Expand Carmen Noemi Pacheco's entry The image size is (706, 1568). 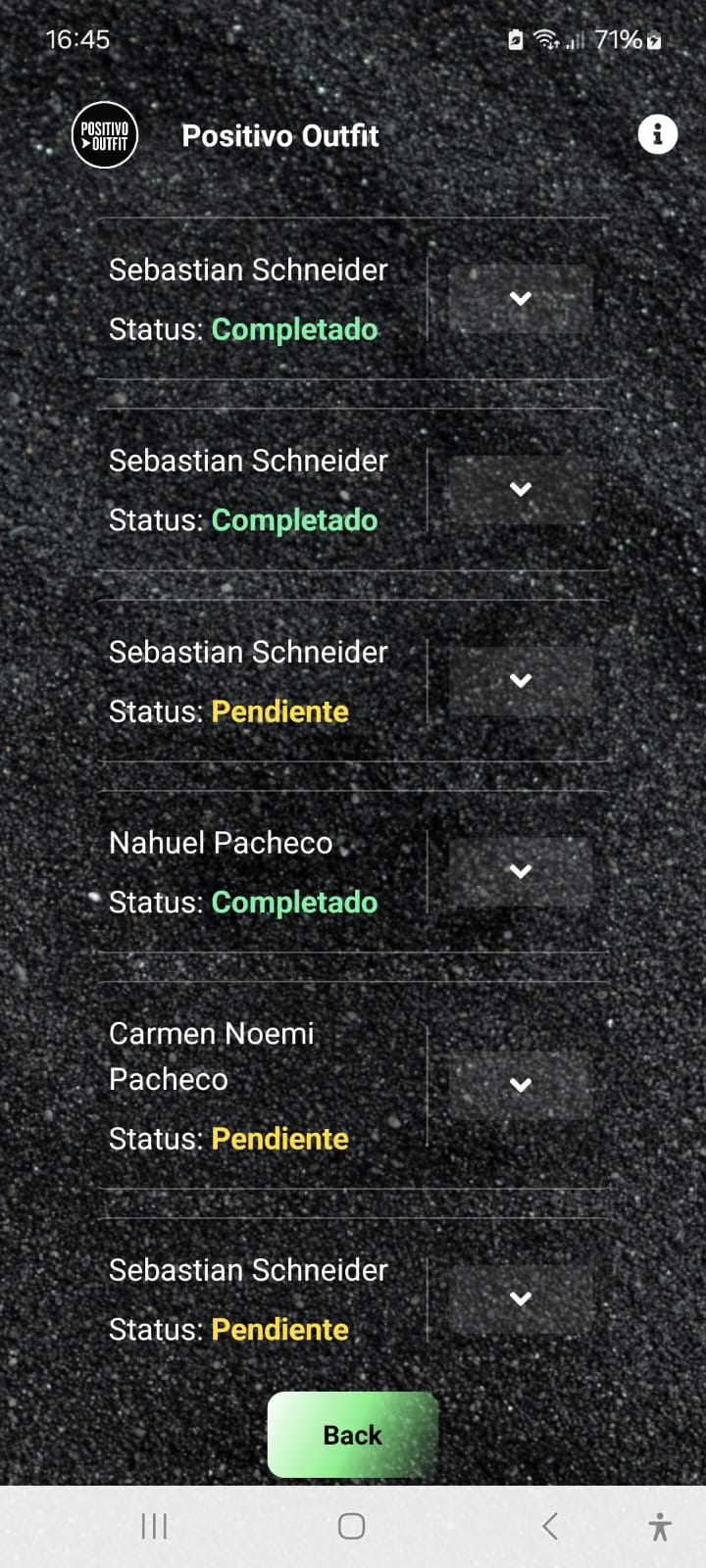[521, 1085]
